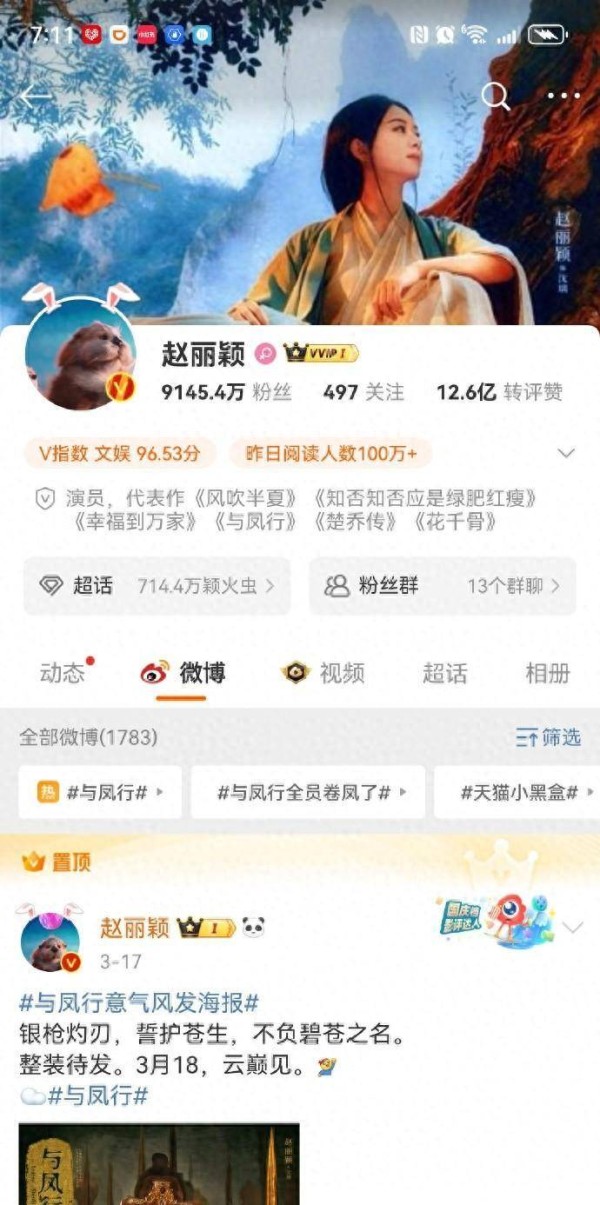Open the V指数 文娱 96.53分 badge

tap(119, 453)
